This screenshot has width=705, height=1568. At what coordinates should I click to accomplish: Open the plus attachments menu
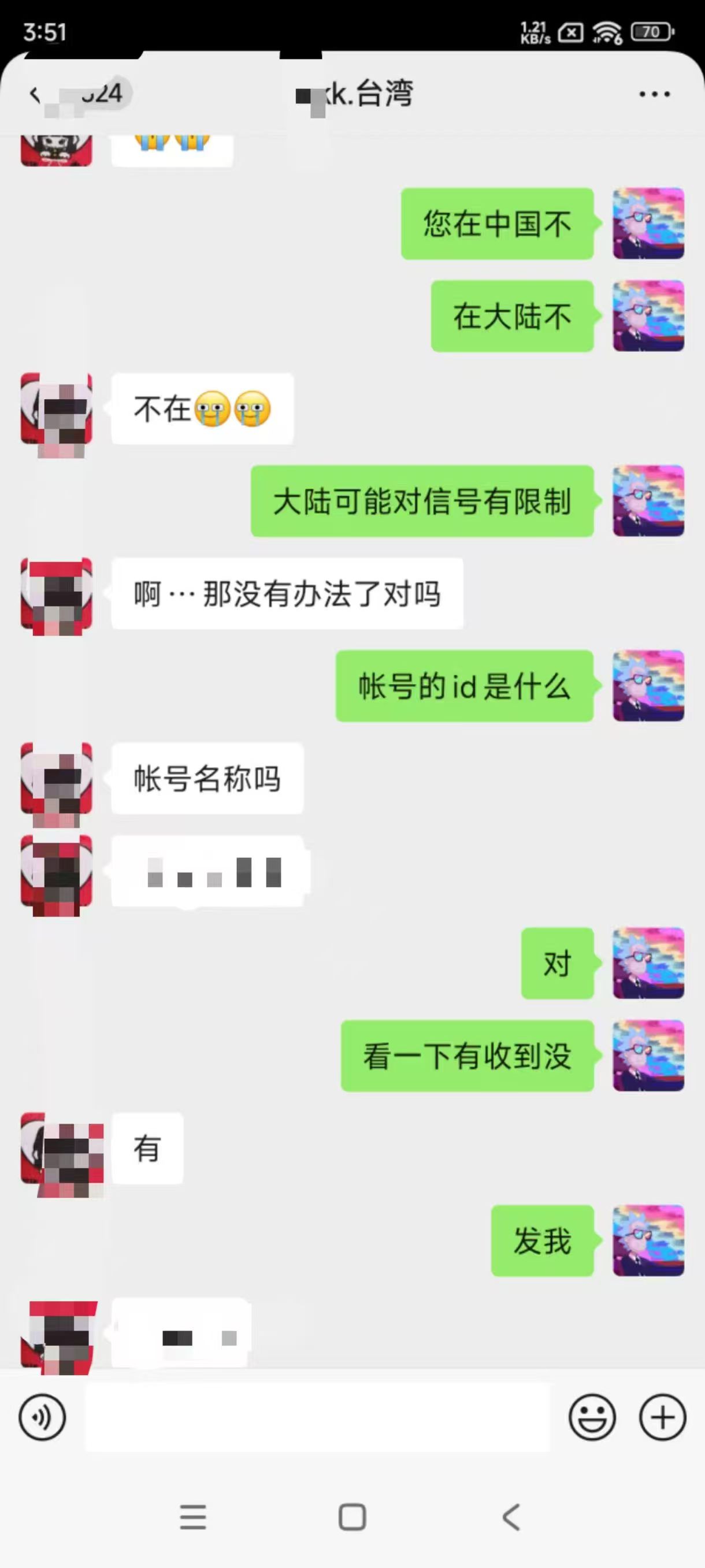pos(662,1417)
